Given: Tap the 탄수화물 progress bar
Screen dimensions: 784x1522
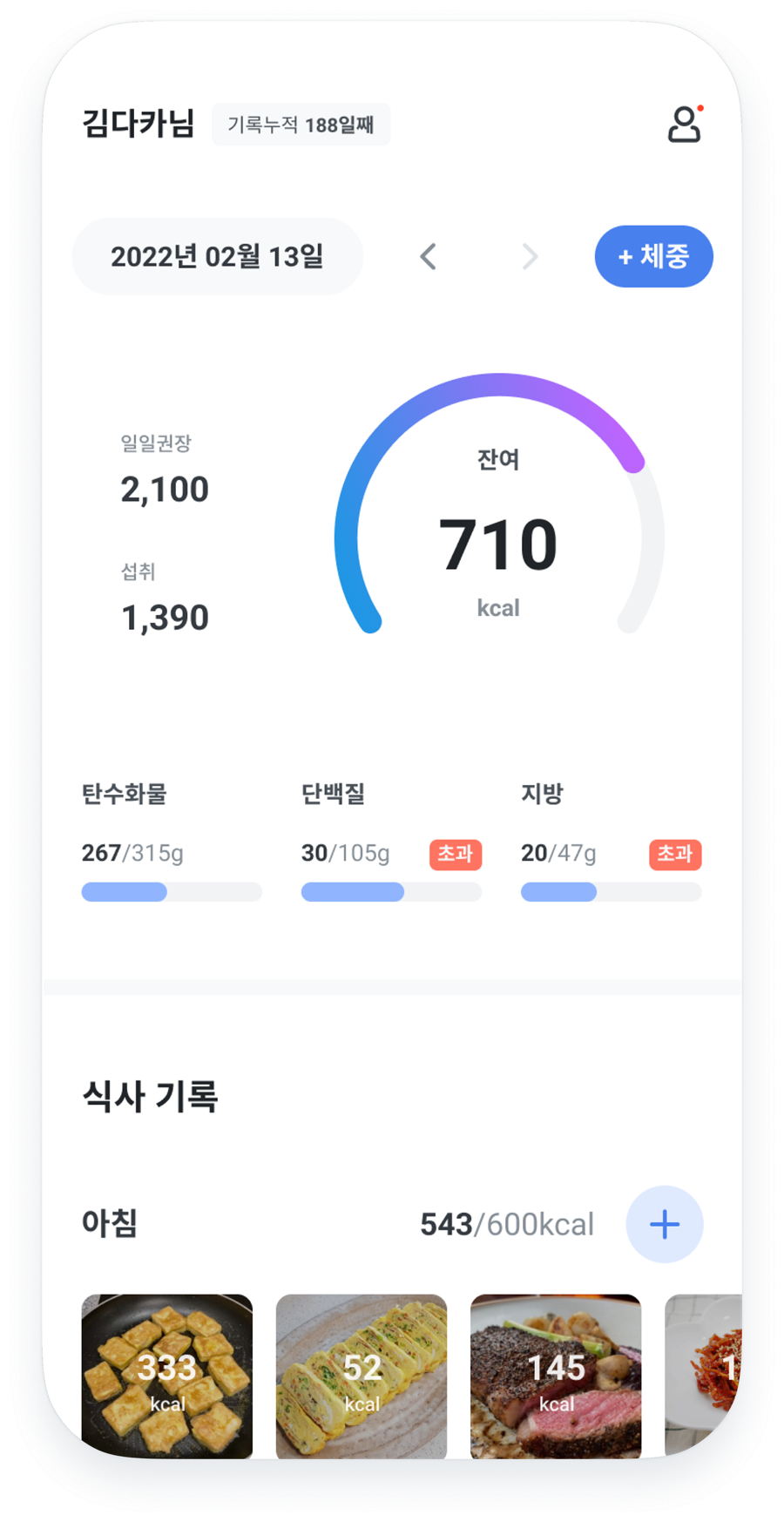Looking at the screenshot, I should pos(171,892).
